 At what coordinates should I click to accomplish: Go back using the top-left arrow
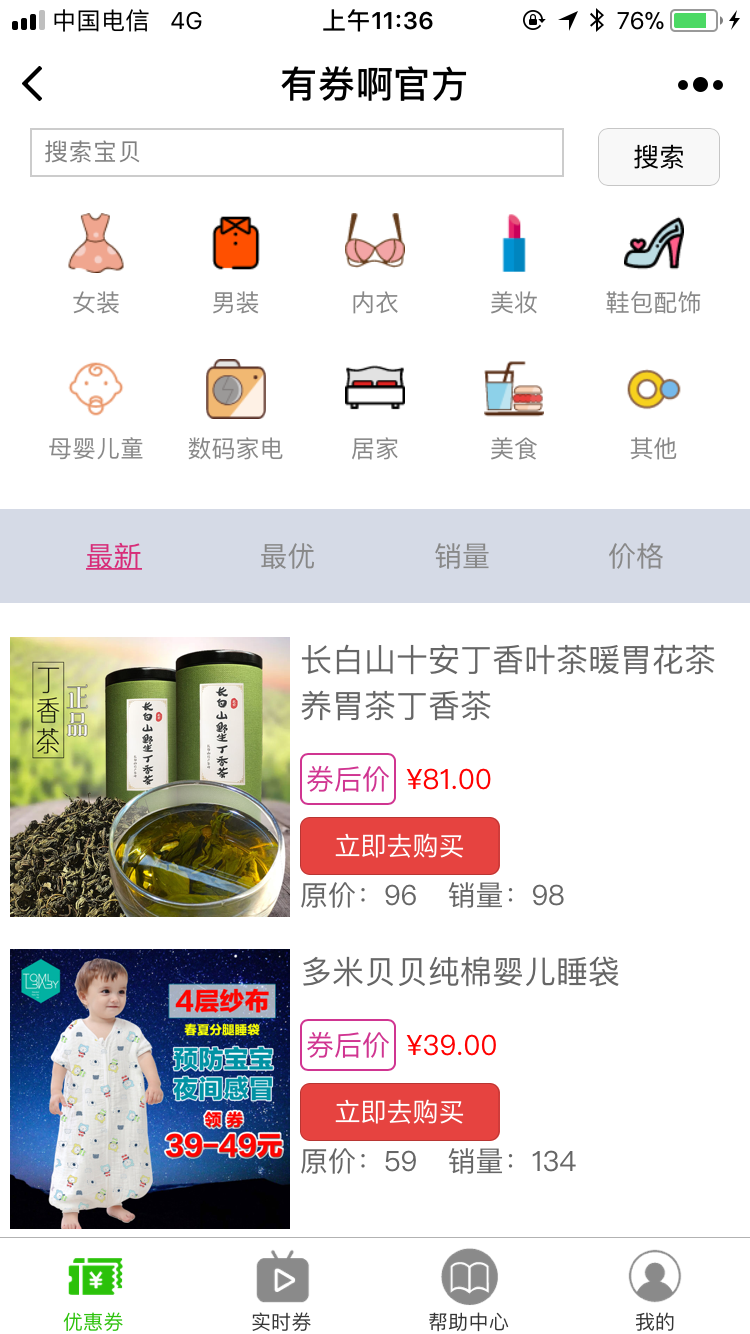pos(33,84)
